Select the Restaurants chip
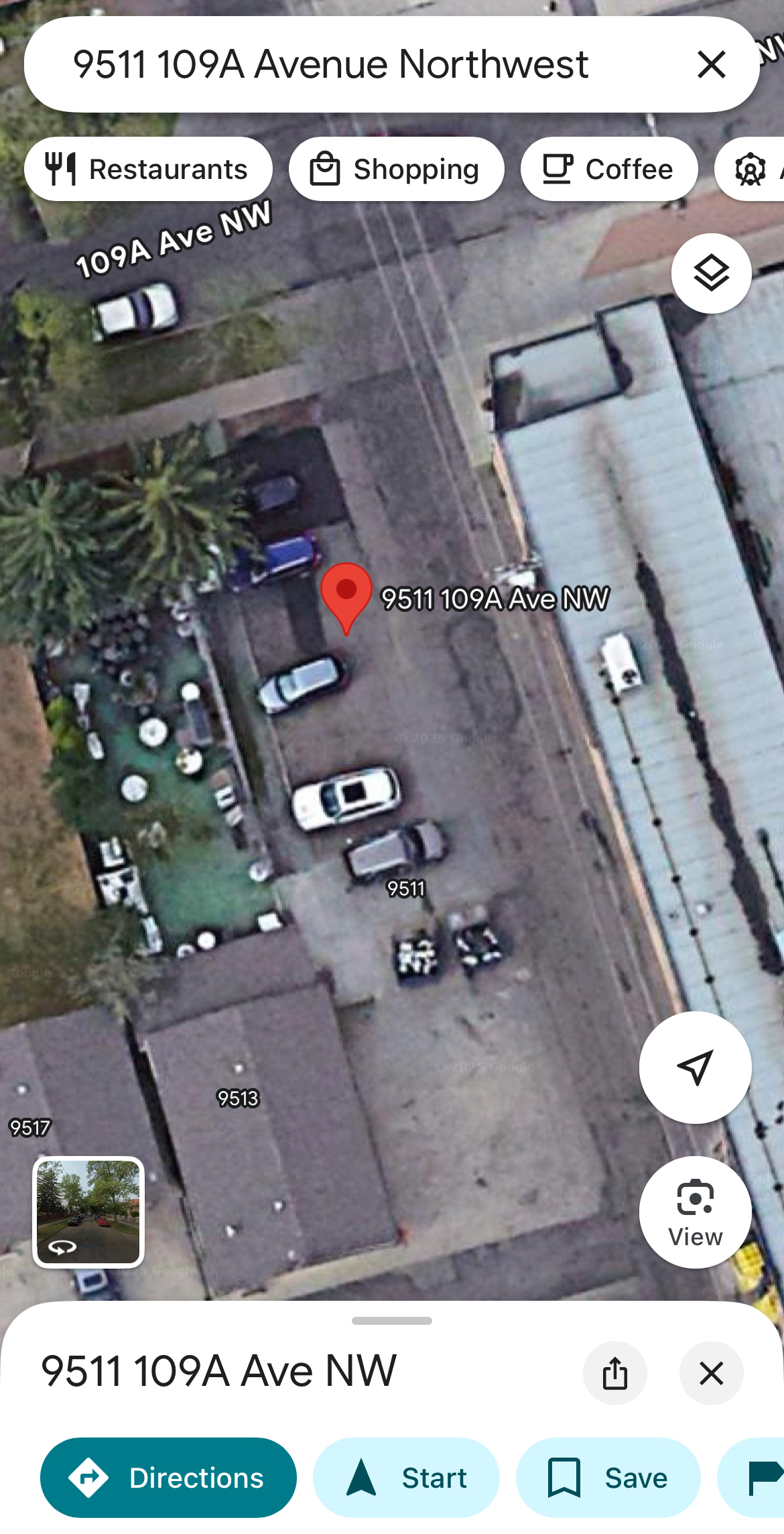Image resolution: width=784 pixels, height=1534 pixels. [148, 169]
